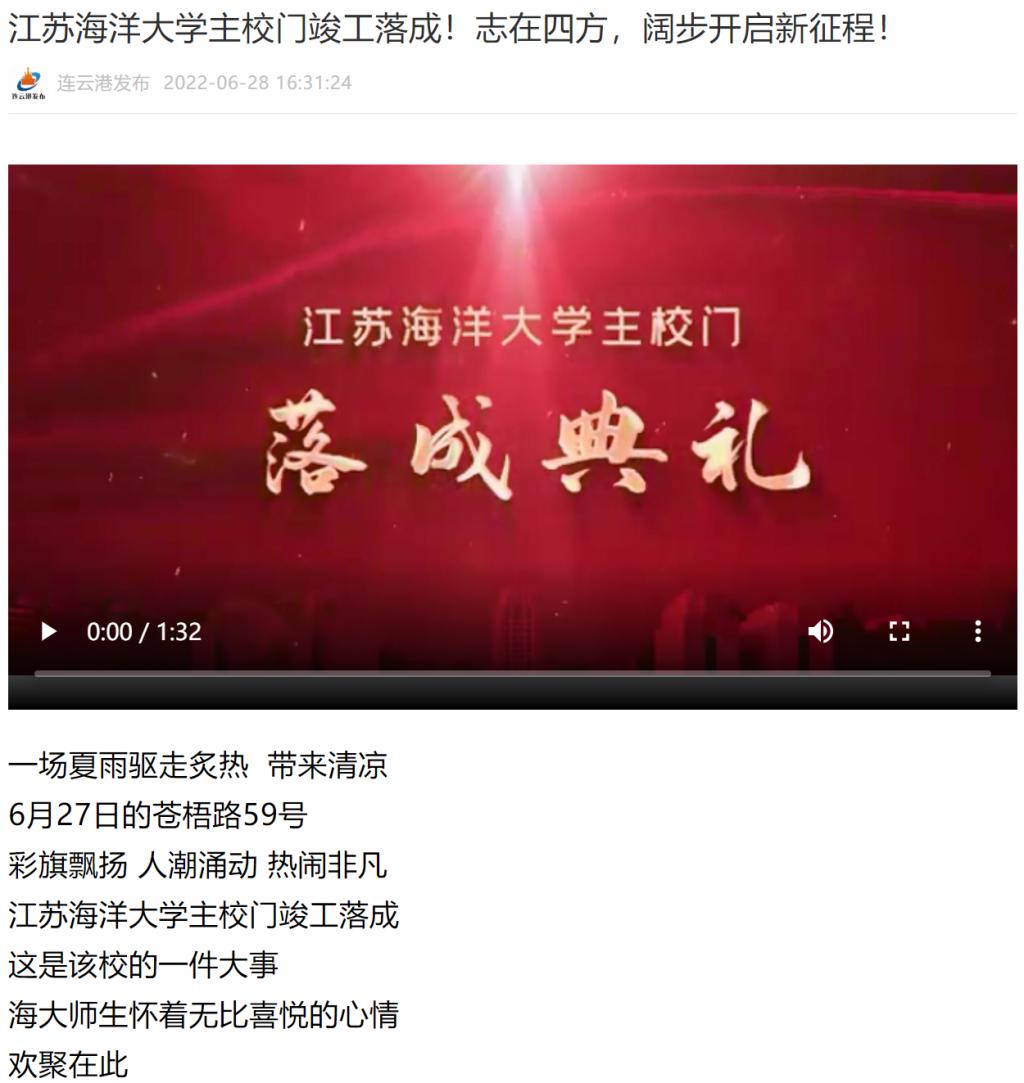Seek along the video progress bar
1024x1083 pixels.
[512, 673]
